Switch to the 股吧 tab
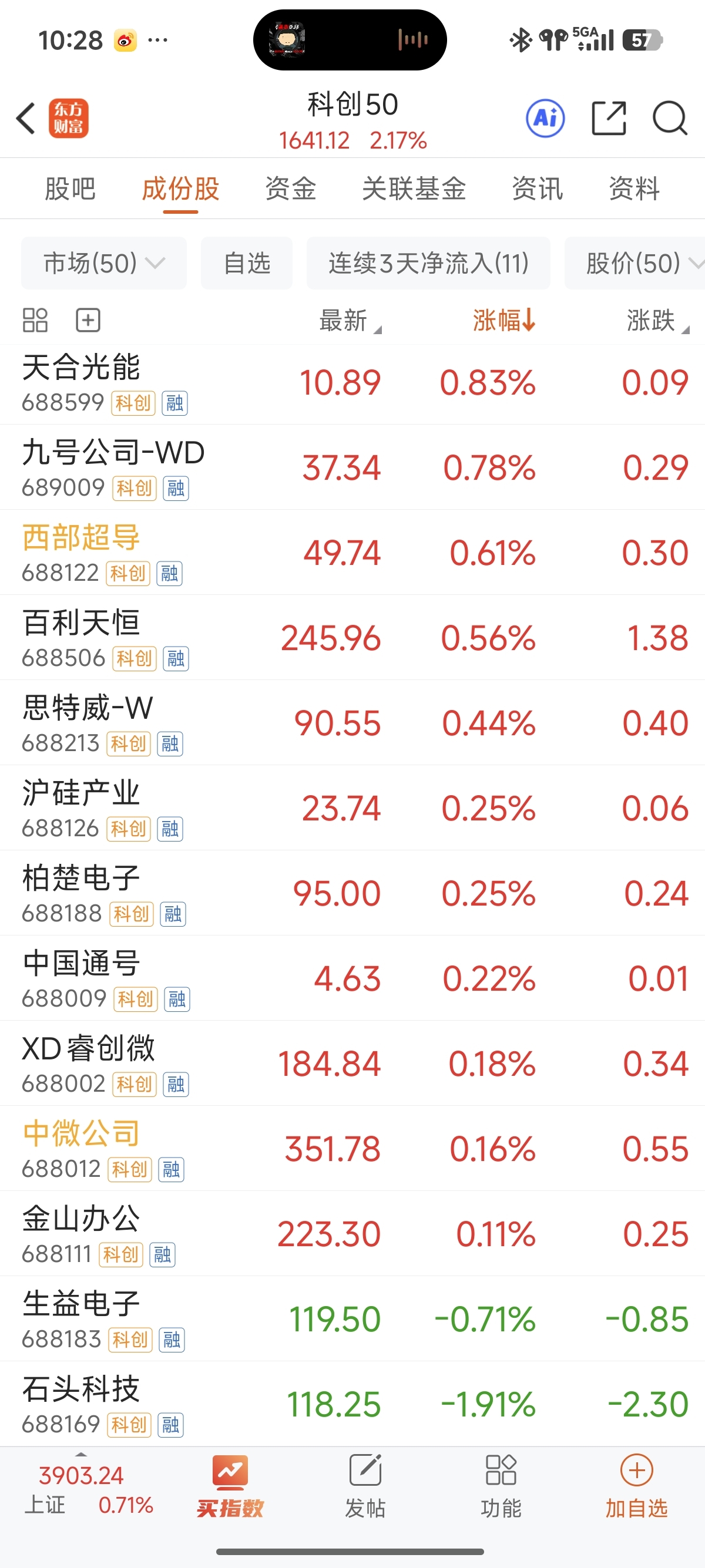The height and width of the screenshot is (1568, 705). [x=70, y=189]
